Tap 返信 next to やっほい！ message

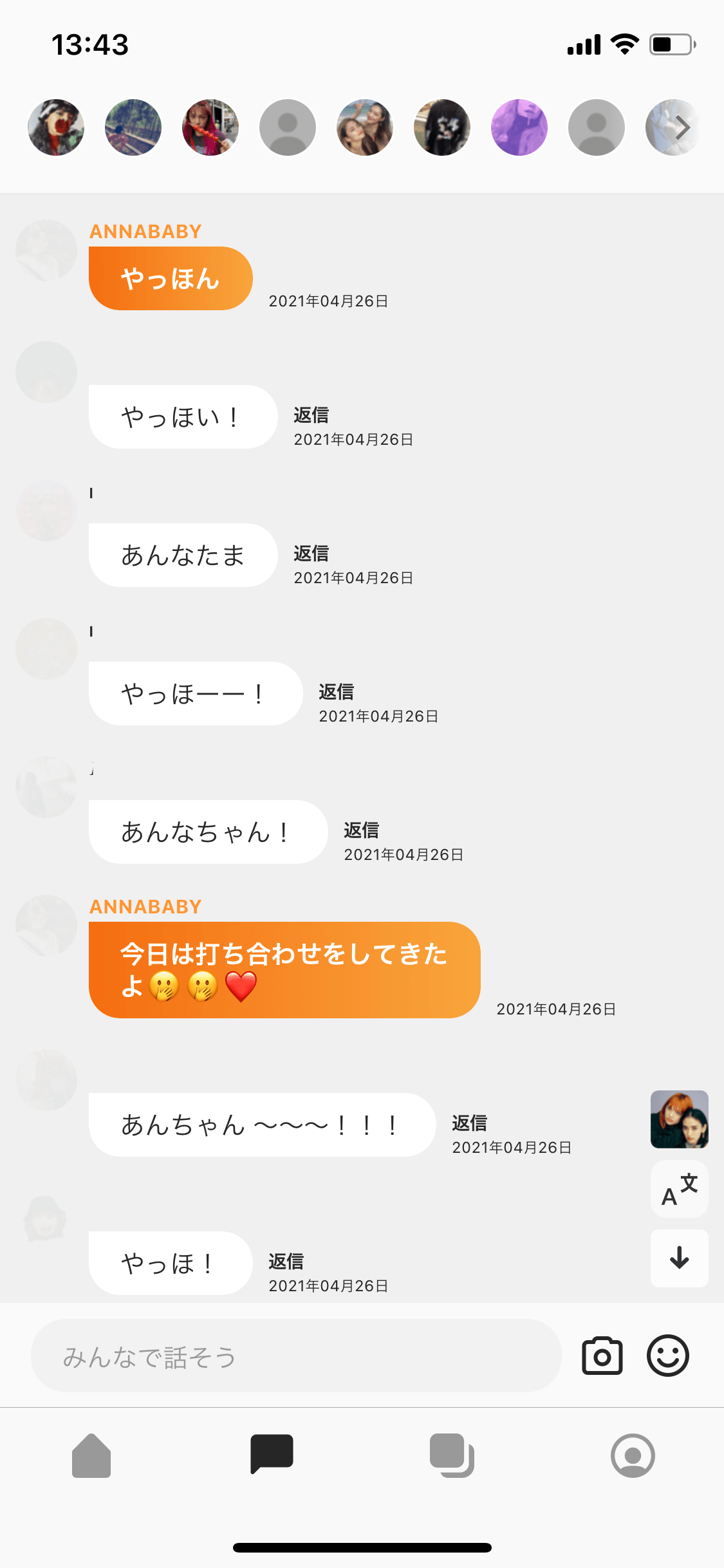point(311,415)
